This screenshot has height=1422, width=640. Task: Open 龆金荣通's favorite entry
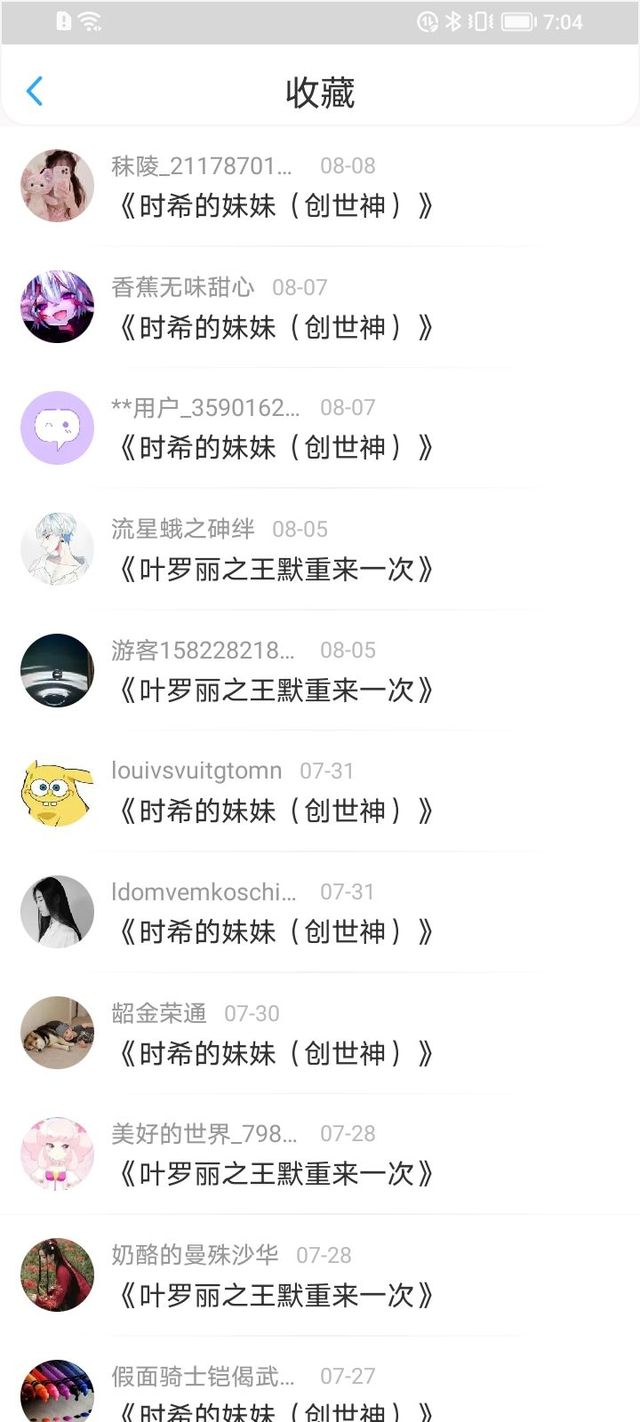pyautogui.click(x=320, y=1033)
